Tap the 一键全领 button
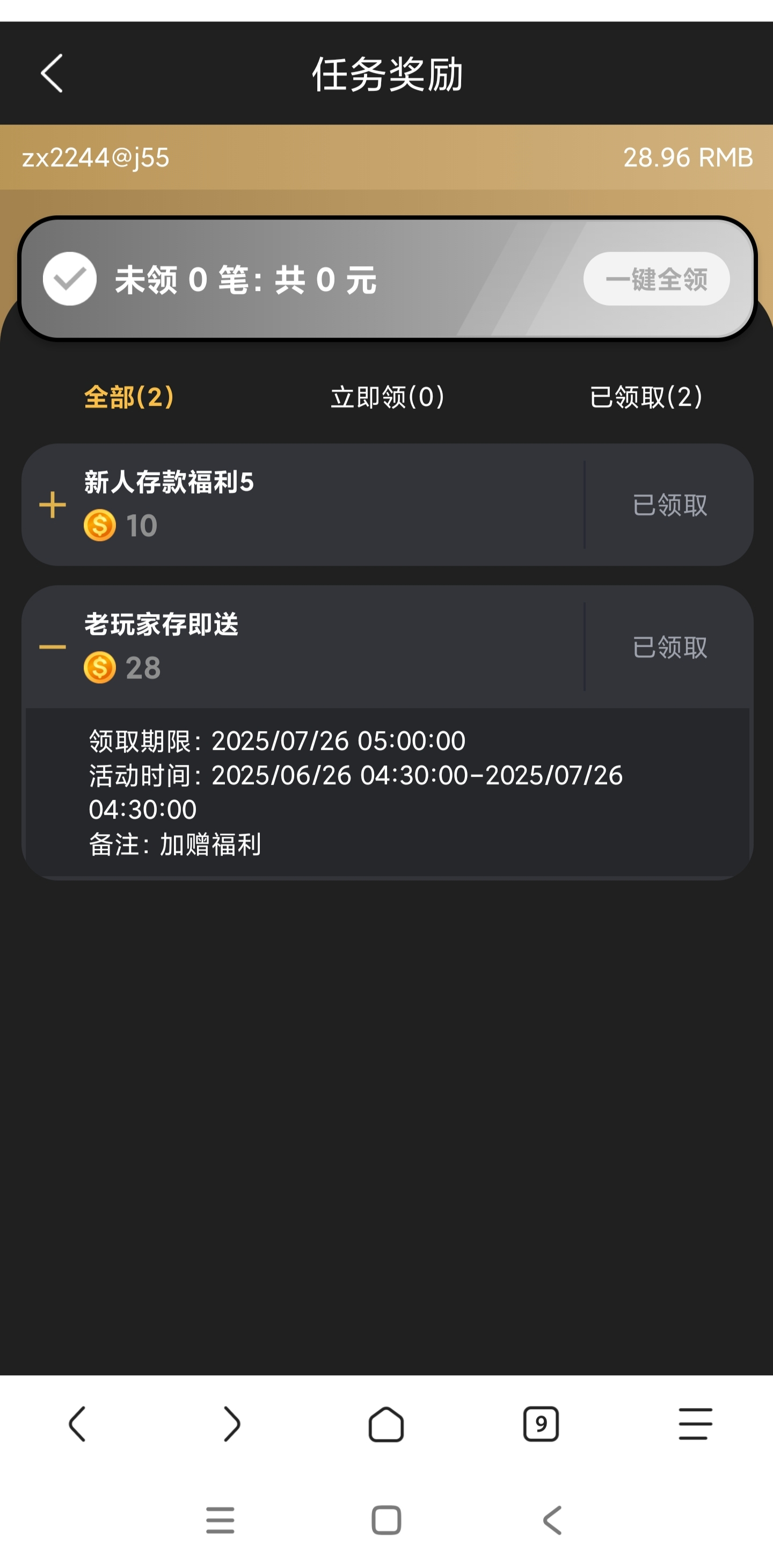 [656, 279]
